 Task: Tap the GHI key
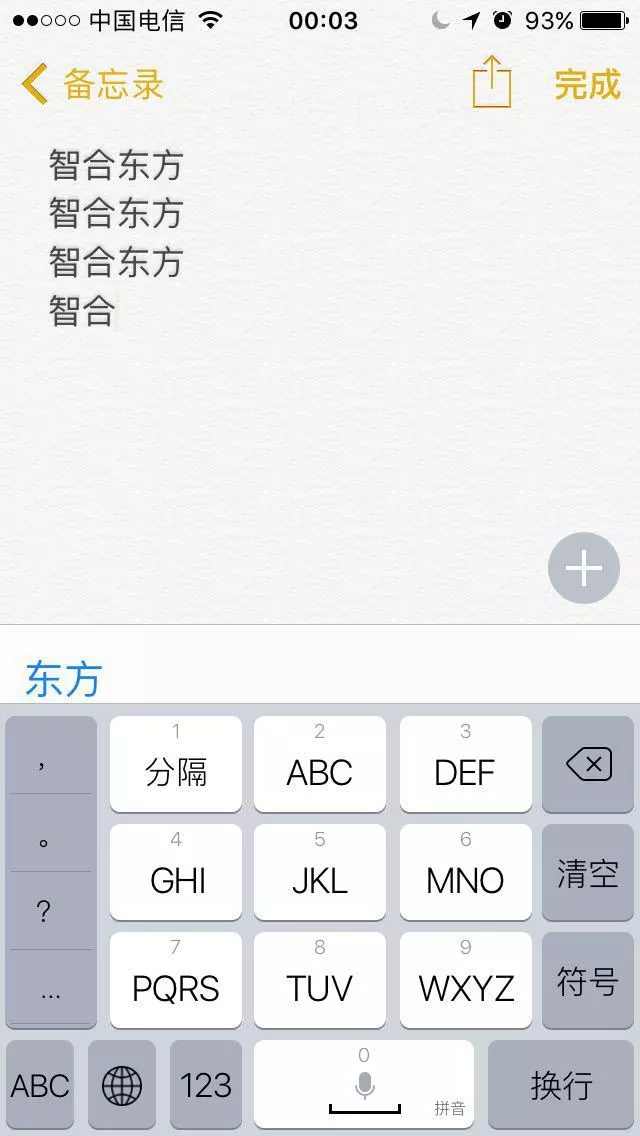point(176,872)
